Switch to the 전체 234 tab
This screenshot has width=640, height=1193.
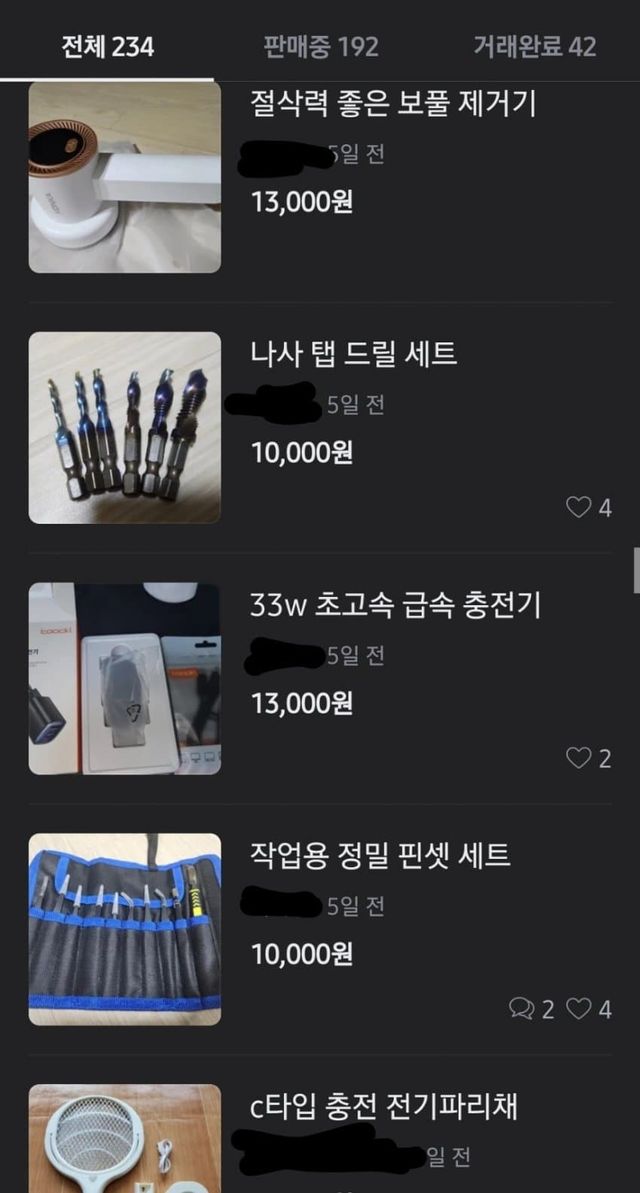click(106, 46)
